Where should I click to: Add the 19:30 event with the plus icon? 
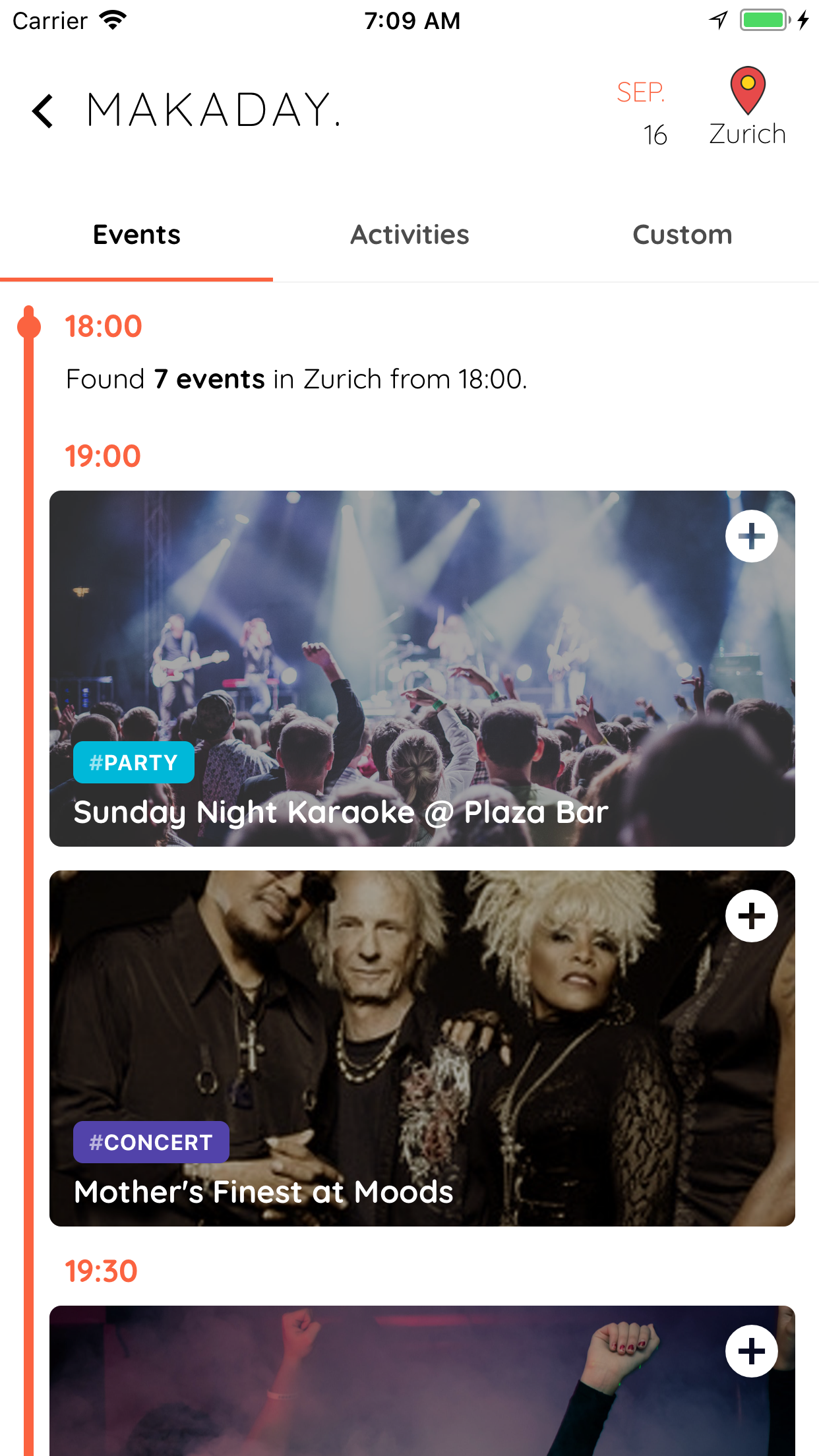click(751, 1352)
